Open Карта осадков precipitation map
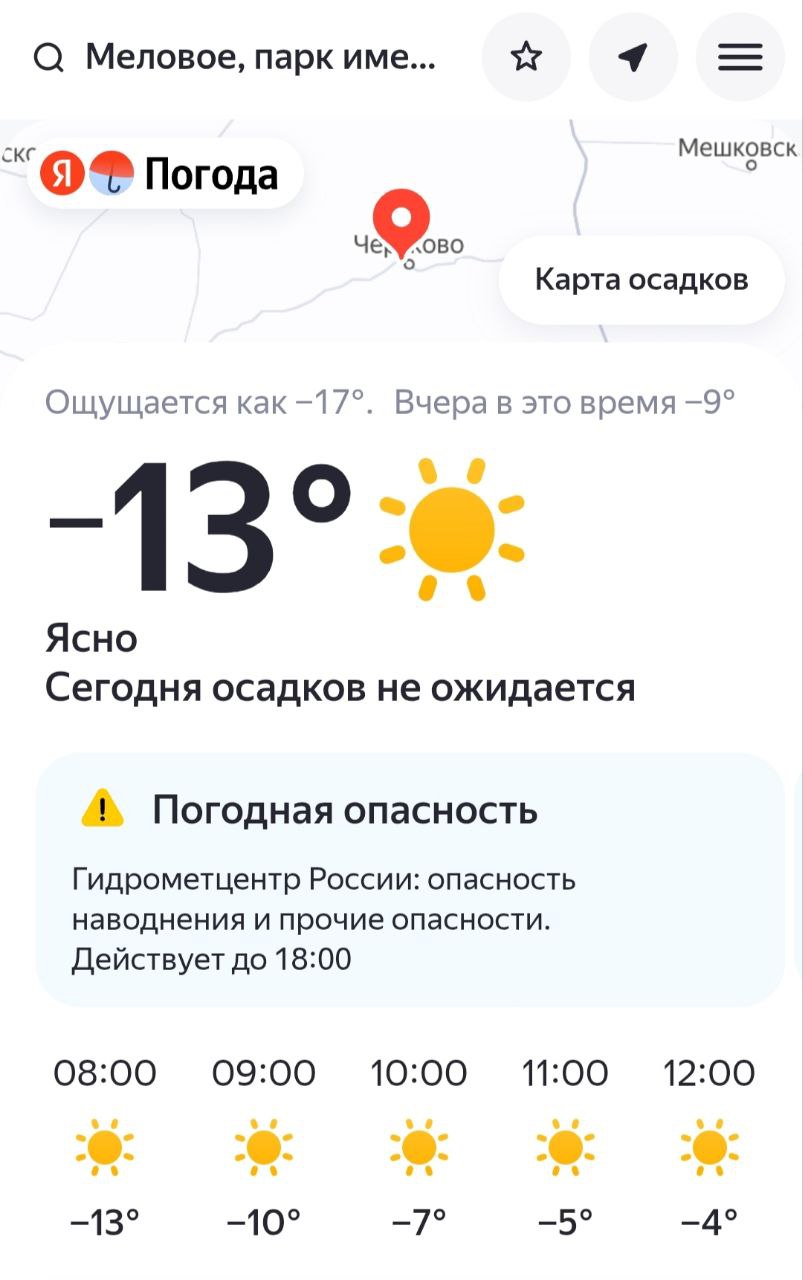This screenshot has width=803, height=1280. point(641,279)
